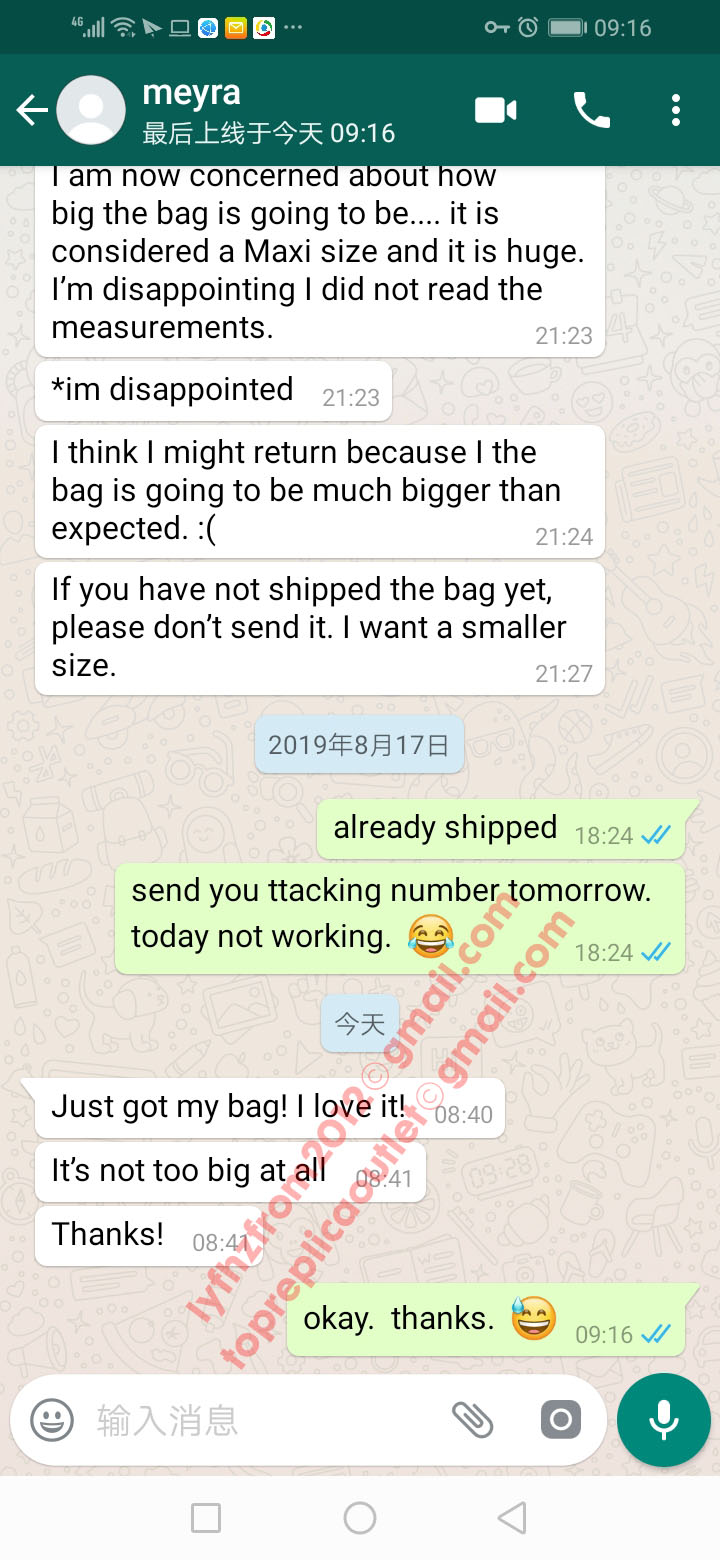Open the emoji picker

(52, 1419)
